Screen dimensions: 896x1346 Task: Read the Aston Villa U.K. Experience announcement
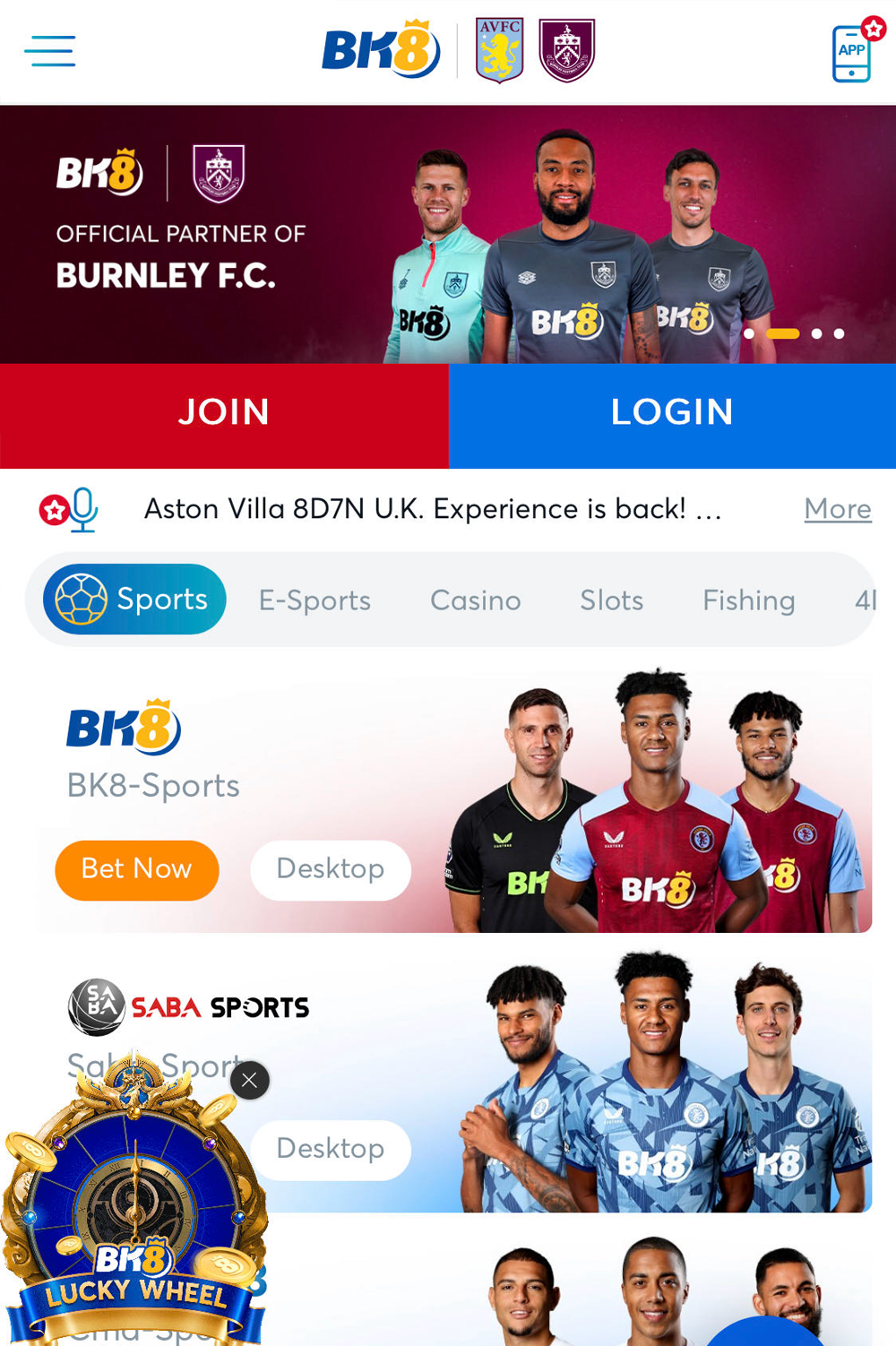tap(433, 509)
